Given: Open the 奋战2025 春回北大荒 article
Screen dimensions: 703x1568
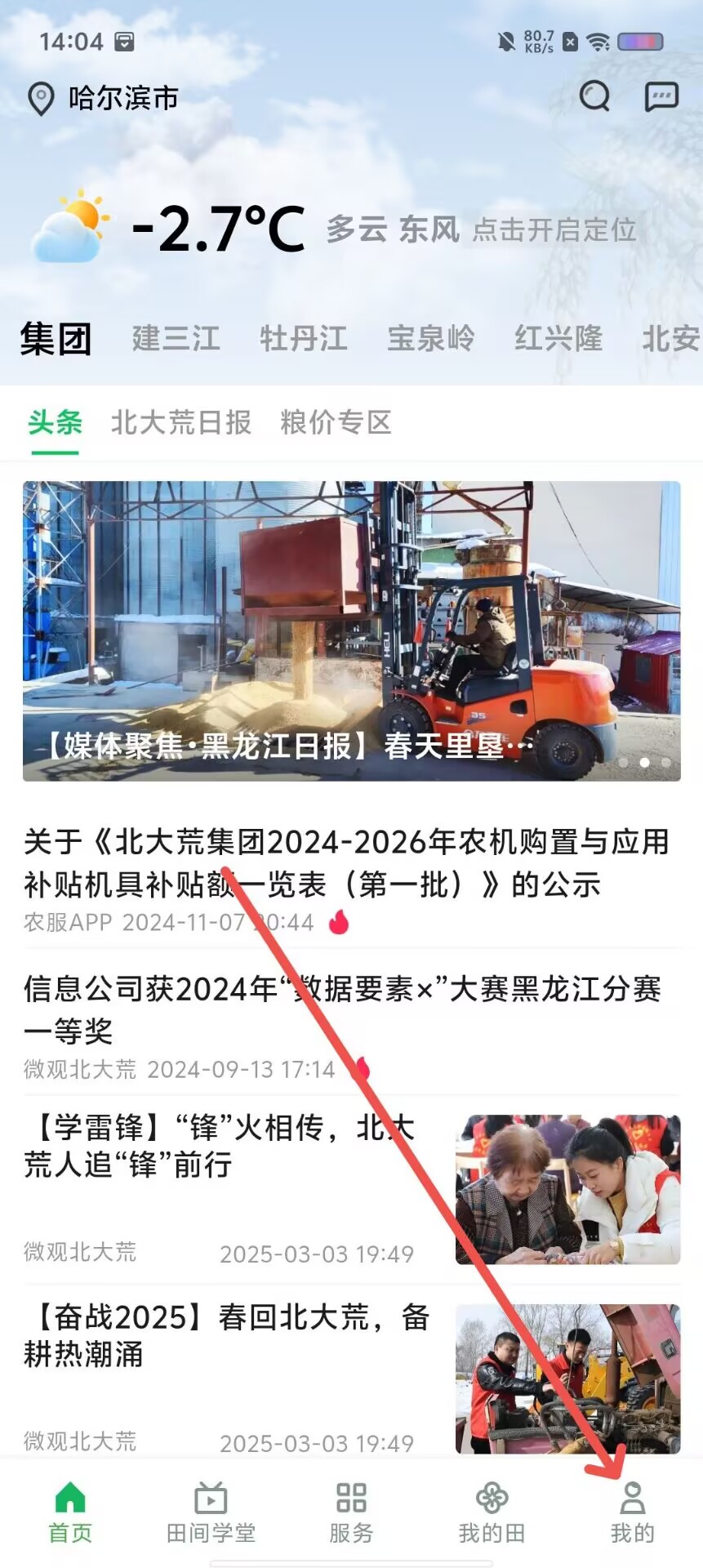Looking at the screenshot, I should click(226, 1335).
